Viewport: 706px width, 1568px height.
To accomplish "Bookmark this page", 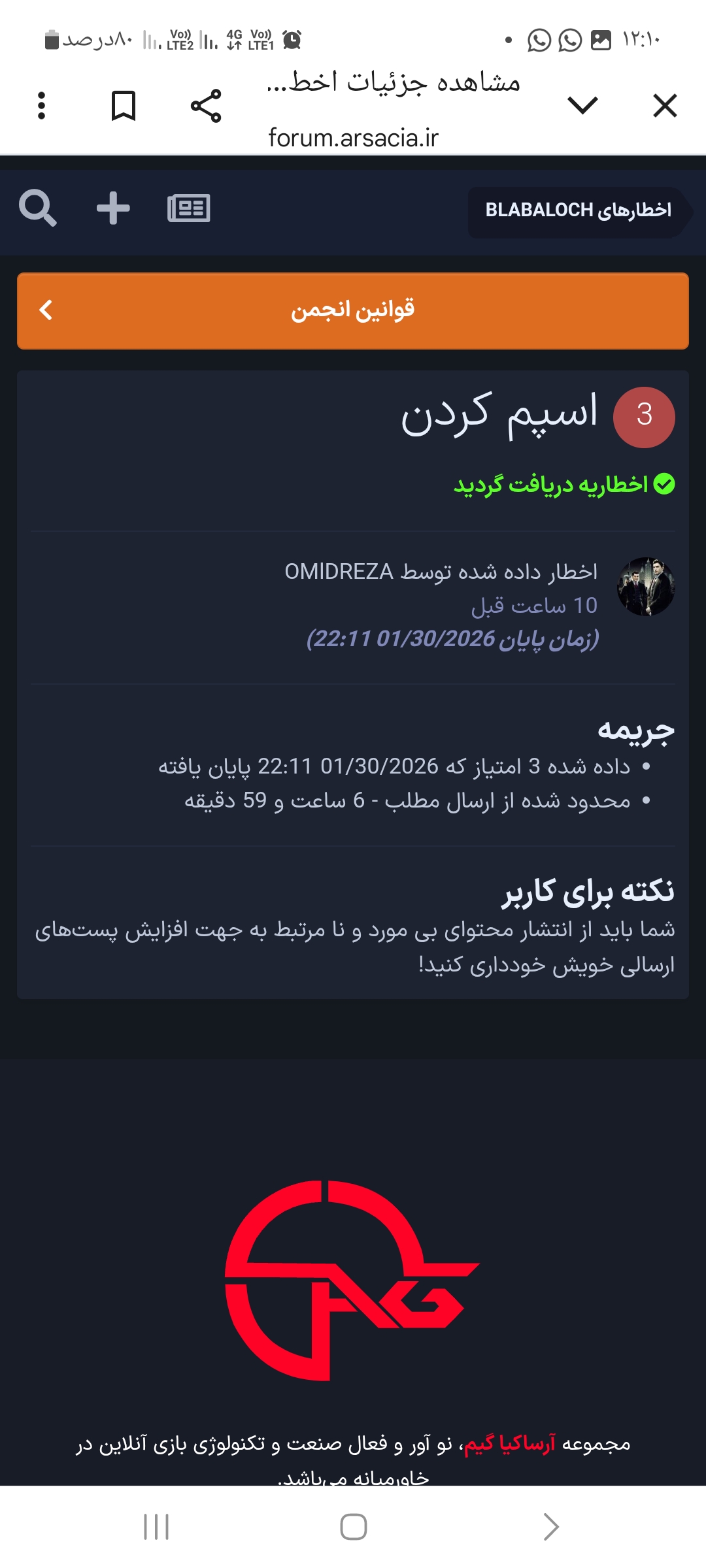I will (124, 106).
